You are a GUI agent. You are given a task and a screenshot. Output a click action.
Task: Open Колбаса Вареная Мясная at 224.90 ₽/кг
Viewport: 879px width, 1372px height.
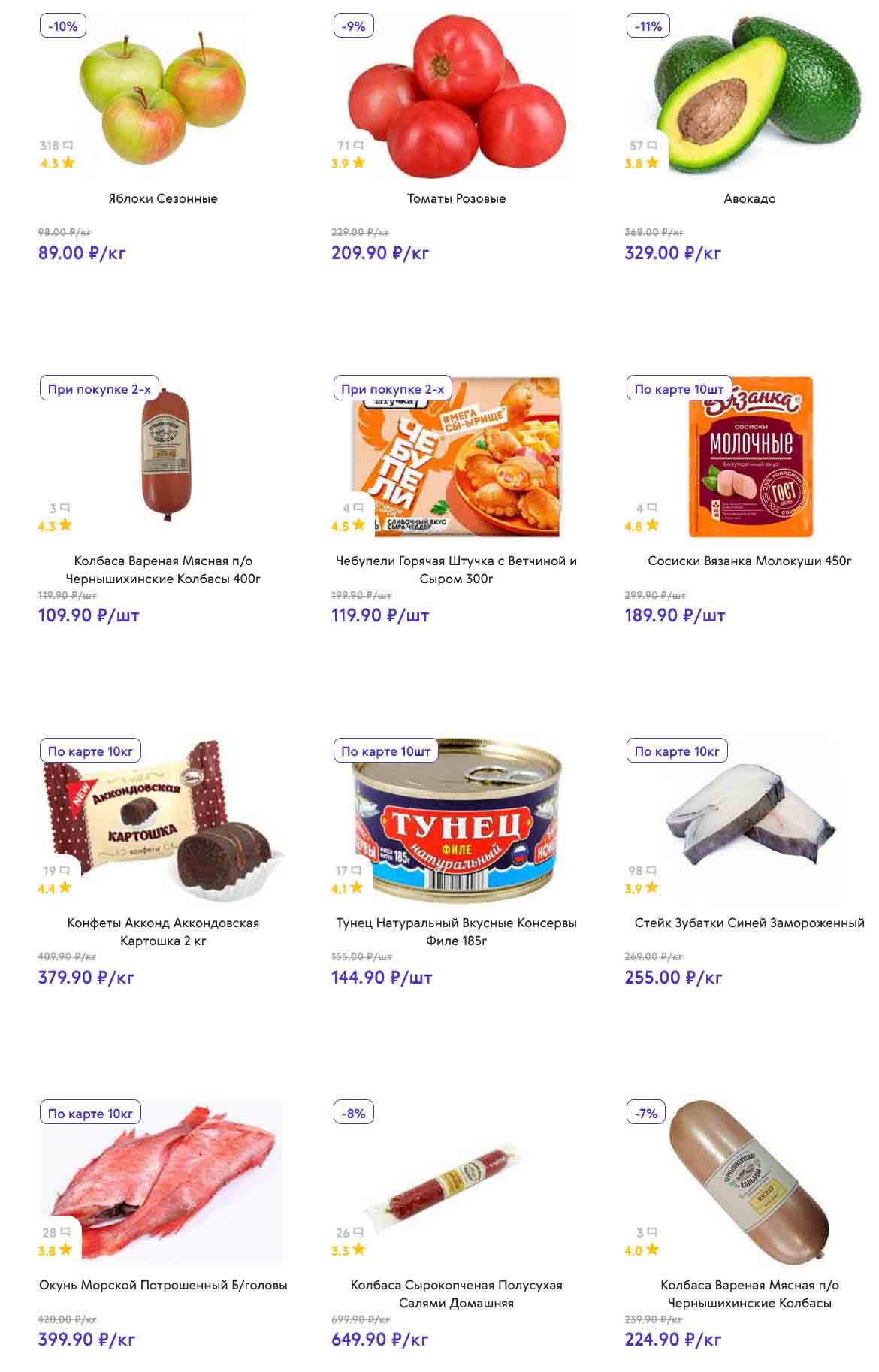click(749, 1294)
